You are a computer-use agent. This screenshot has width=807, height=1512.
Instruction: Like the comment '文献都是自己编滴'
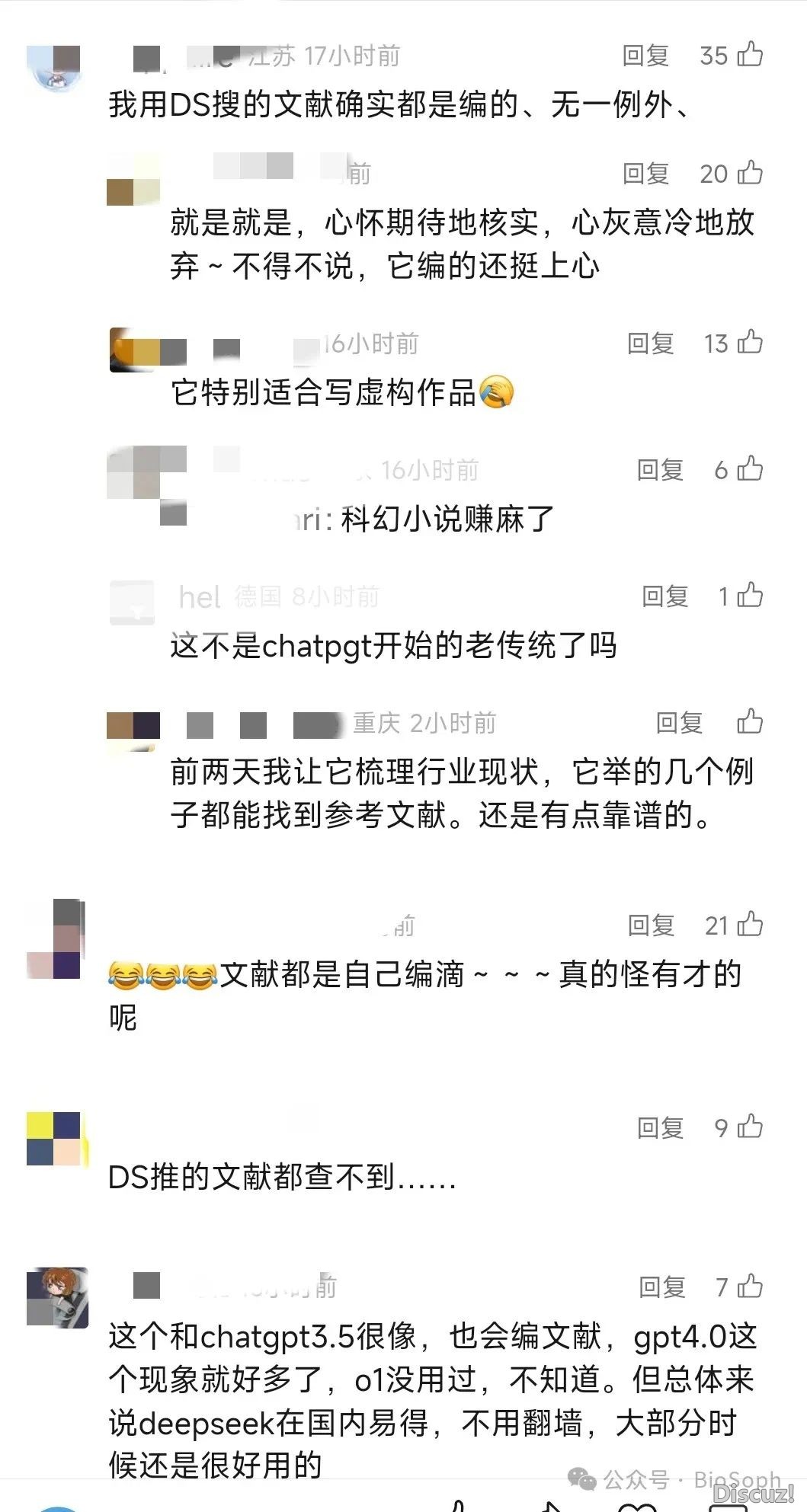pyautogui.click(x=750, y=925)
